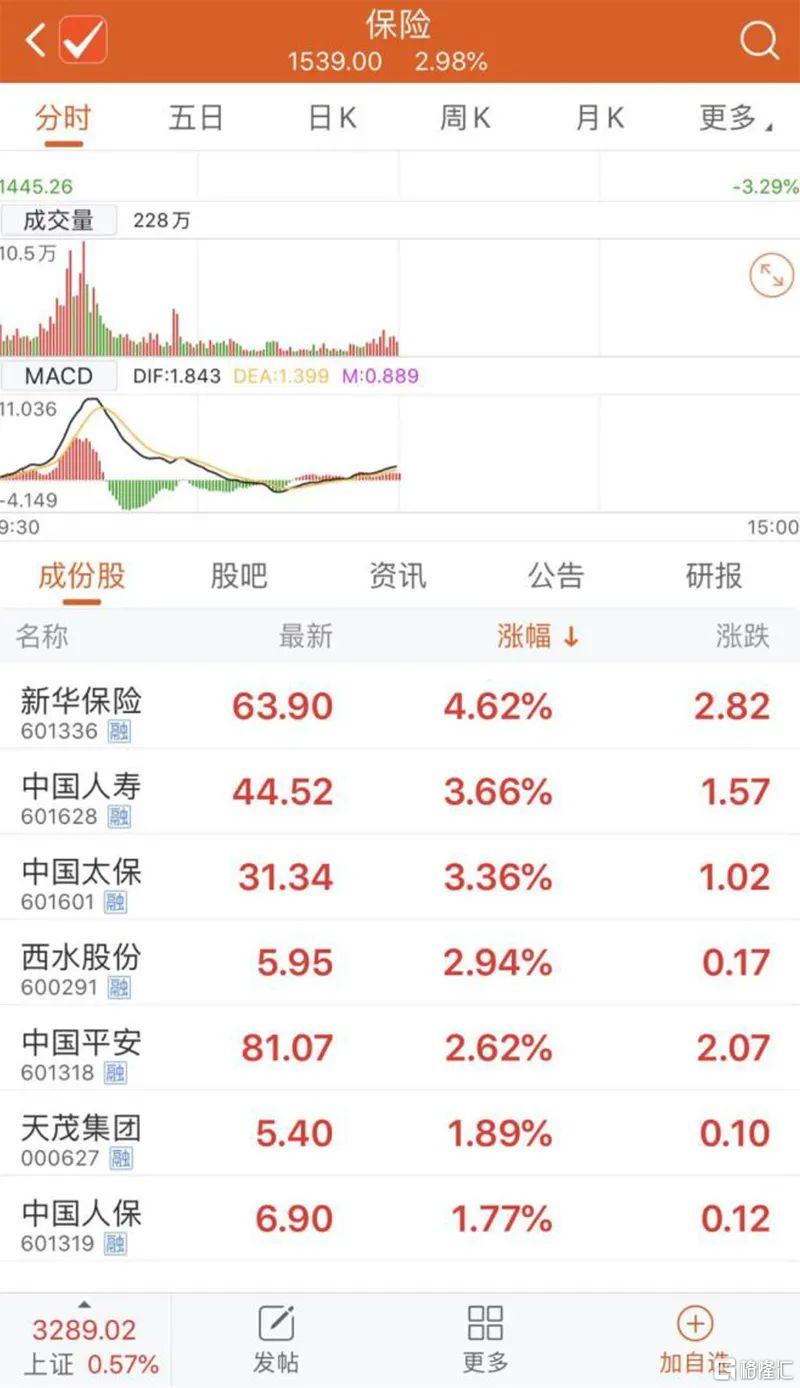Open the 新华保险 stock row
This screenshot has height=1388, width=800.
click(x=400, y=706)
